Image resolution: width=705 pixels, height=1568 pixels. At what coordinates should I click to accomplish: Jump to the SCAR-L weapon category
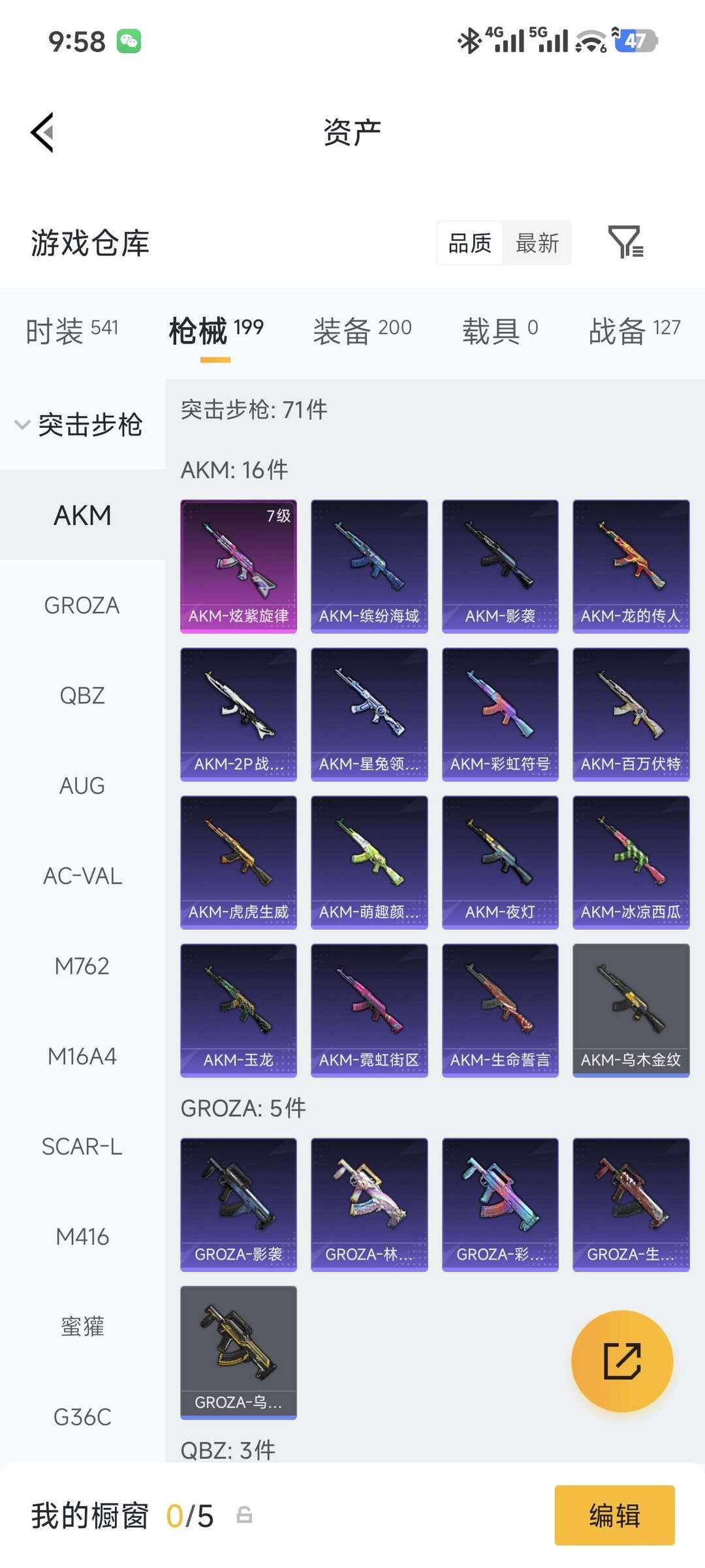pyautogui.click(x=82, y=1146)
